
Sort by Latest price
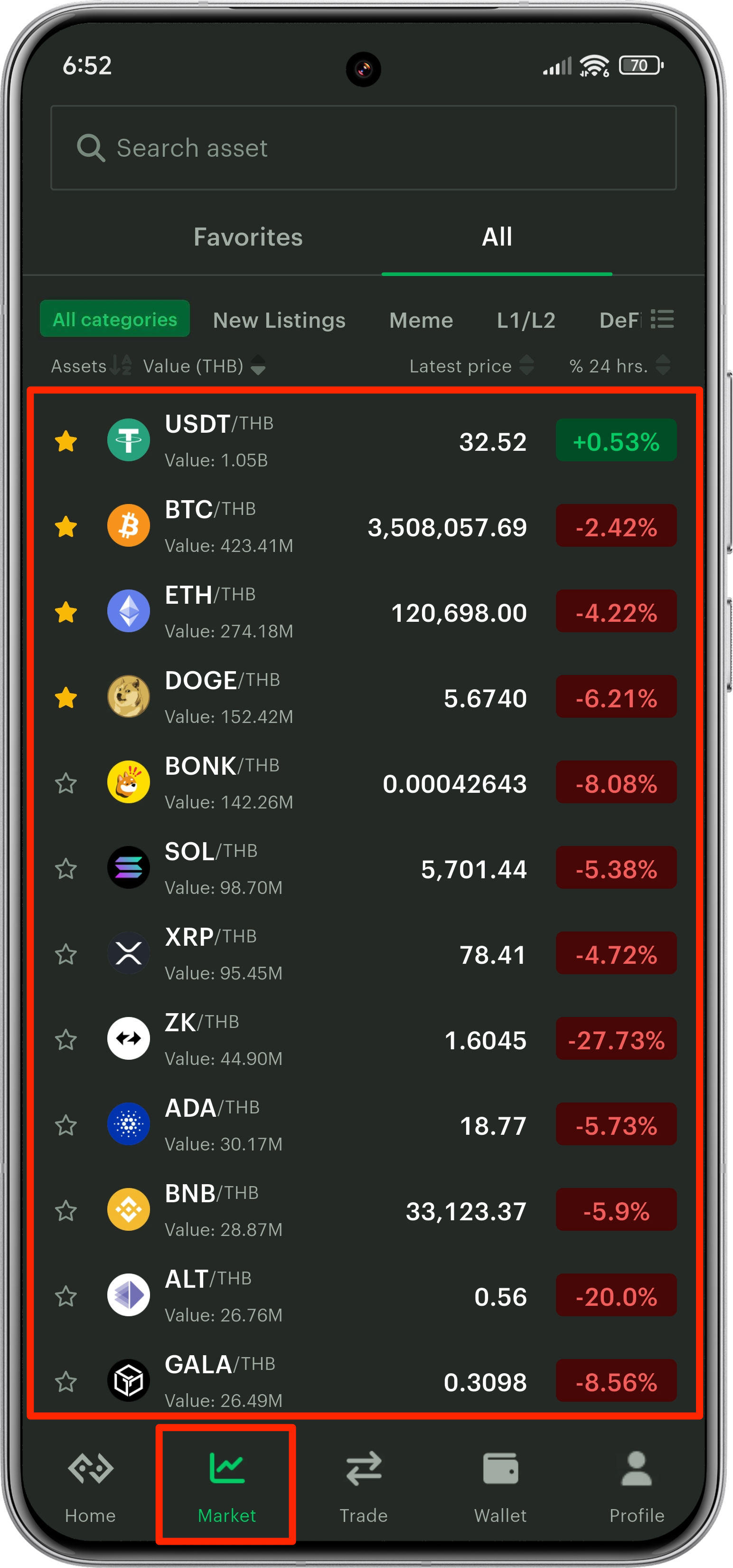[x=471, y=366]
